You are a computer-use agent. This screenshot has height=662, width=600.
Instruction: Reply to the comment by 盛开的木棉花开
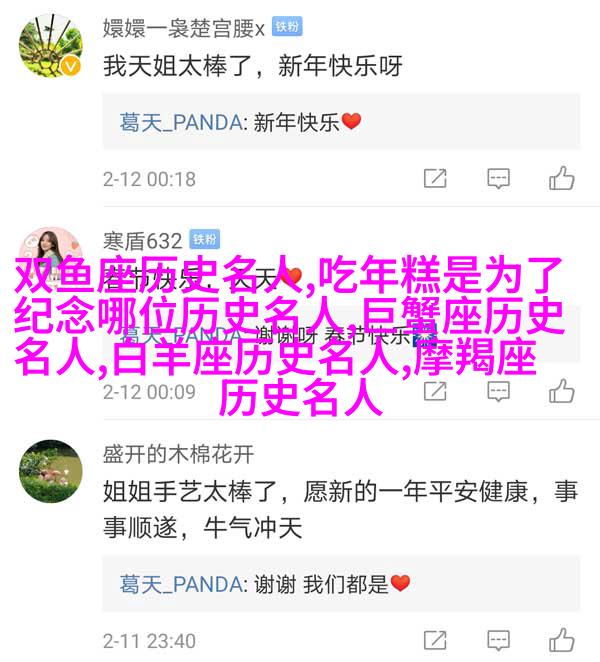498,640
